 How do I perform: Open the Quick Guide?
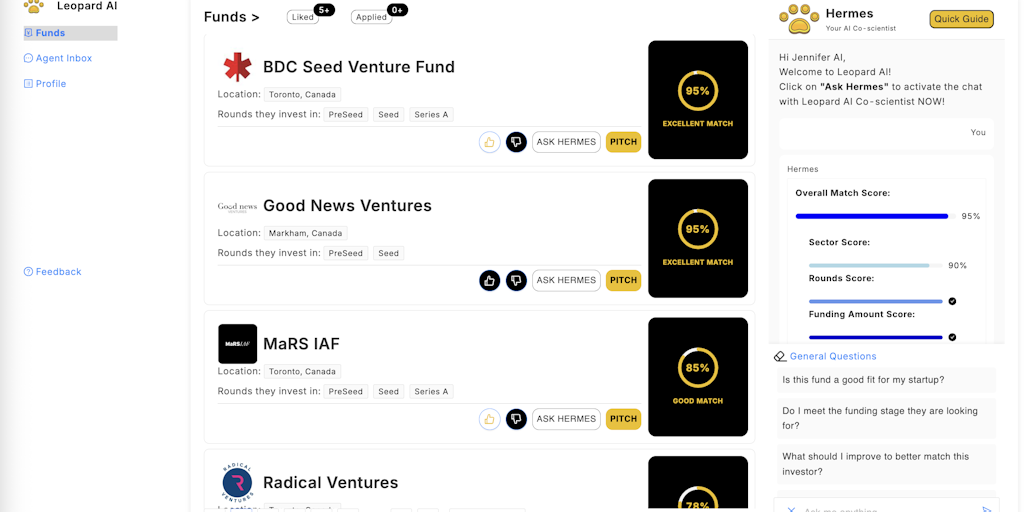coord(961,19)
